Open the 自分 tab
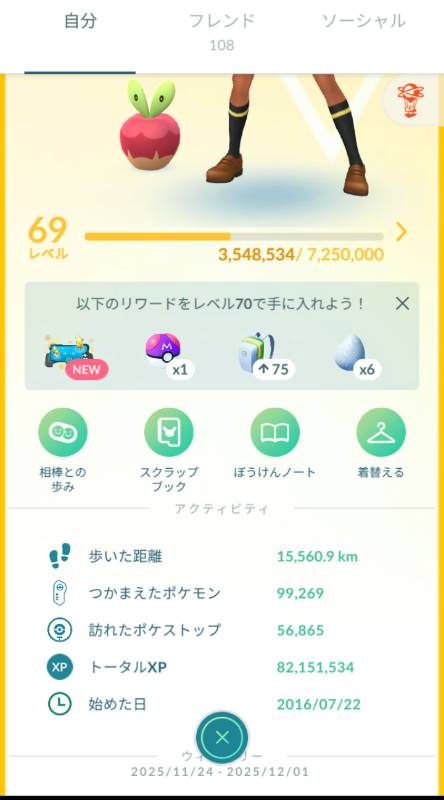Viewport: 444px width, 800px height. point(80,21)
